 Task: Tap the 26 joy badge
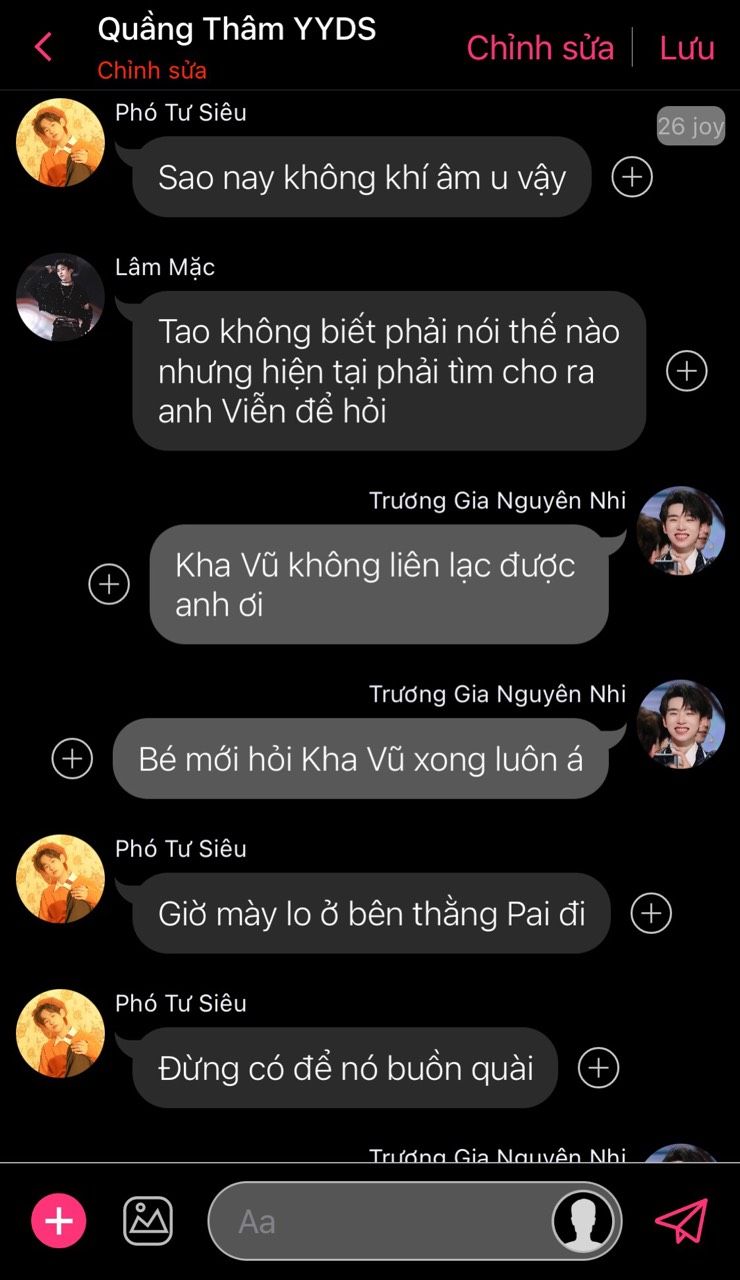tap(690, 127)
